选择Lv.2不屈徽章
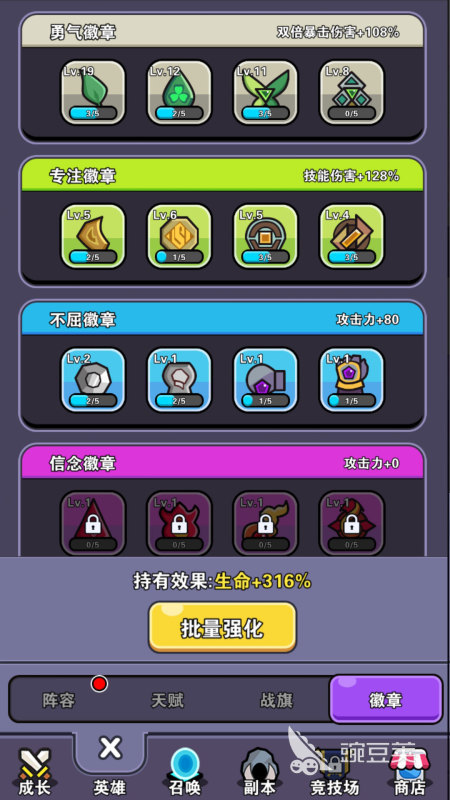 coord(93,380)
